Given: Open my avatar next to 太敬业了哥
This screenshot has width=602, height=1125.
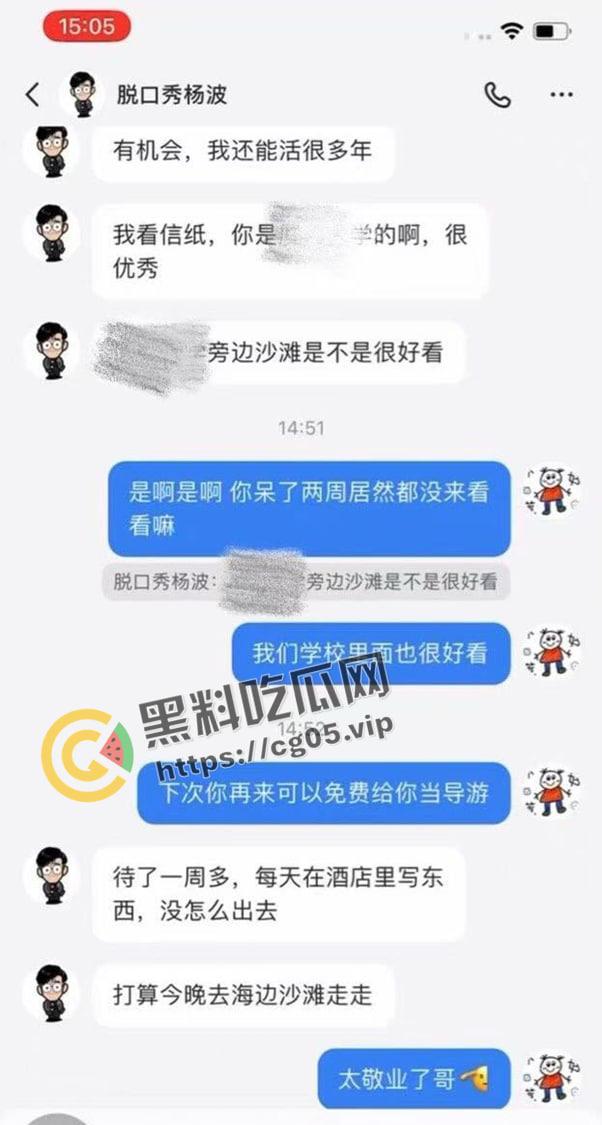Looking at the screenshot, I should pos(553,1078).
